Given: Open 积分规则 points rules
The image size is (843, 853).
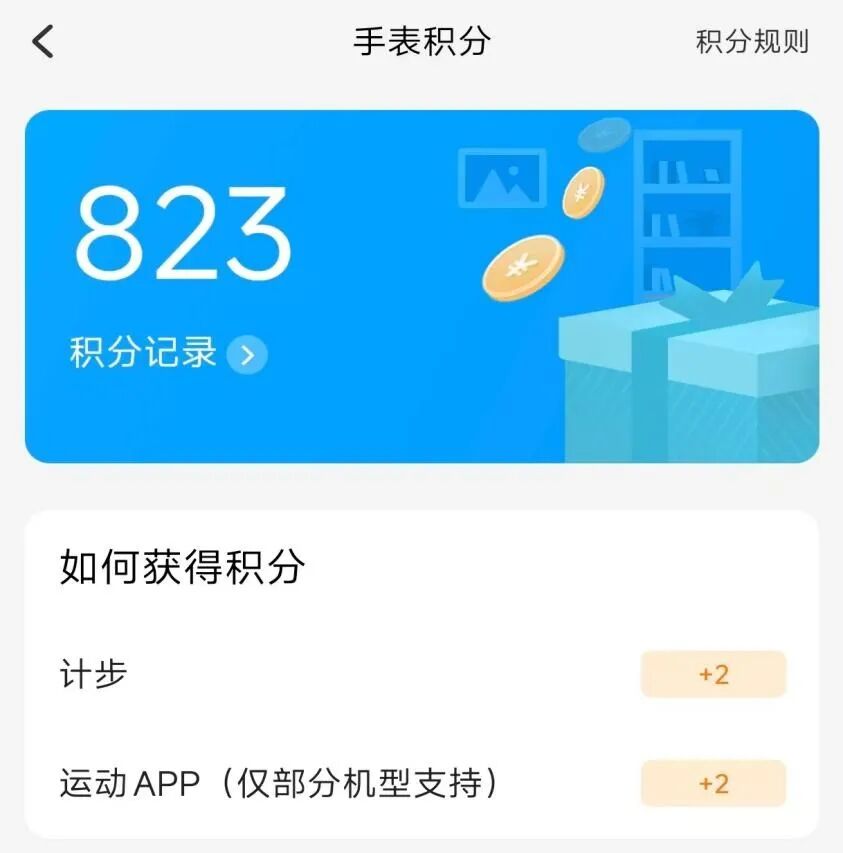Looking at the screenshot, I should click(752, 42).
